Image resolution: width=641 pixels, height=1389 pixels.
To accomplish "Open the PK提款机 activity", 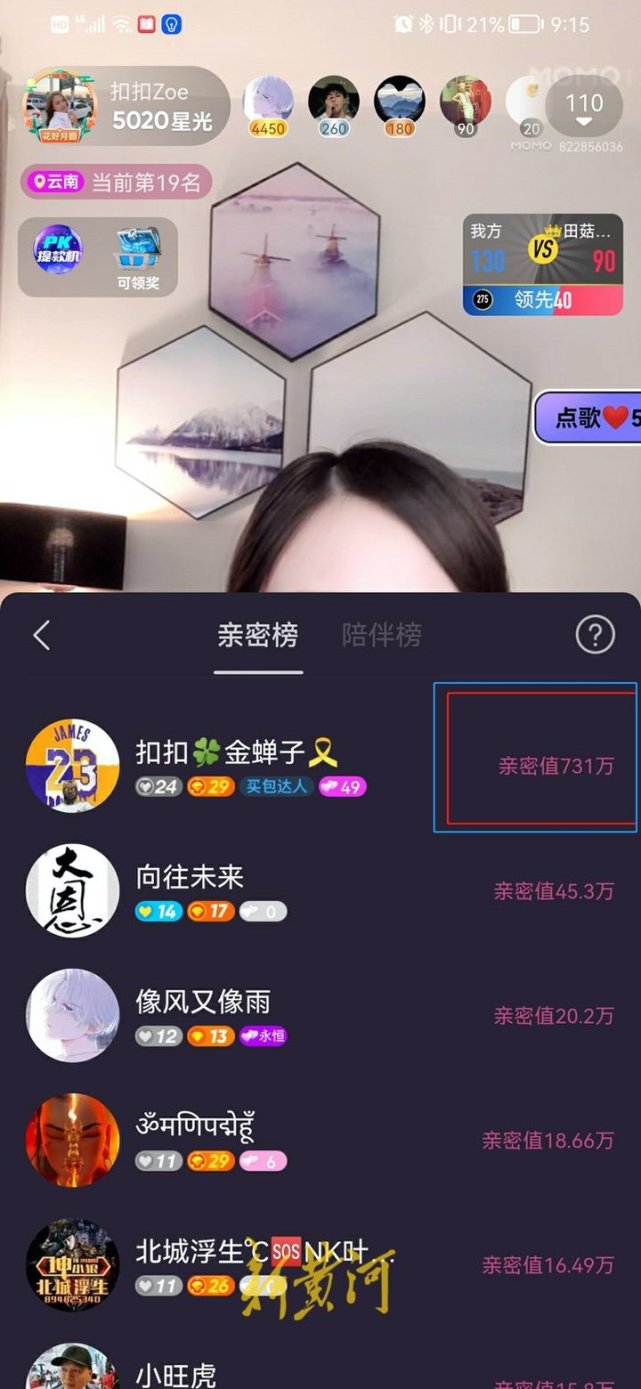I will (x=58, y=256).
